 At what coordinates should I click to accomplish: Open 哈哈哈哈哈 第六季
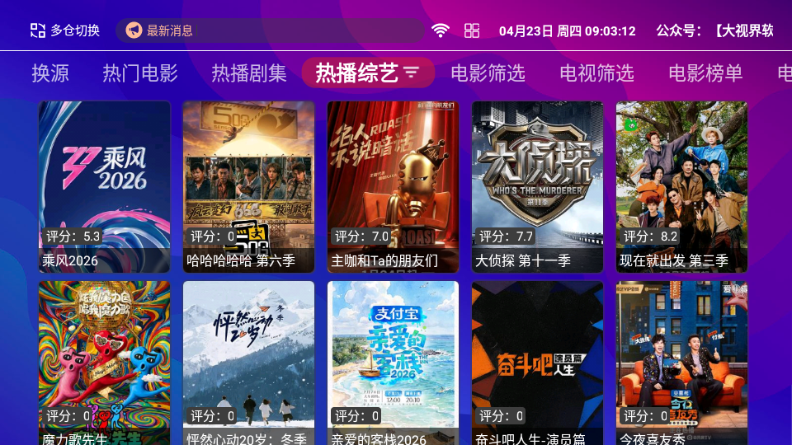(x=249, y=186)
